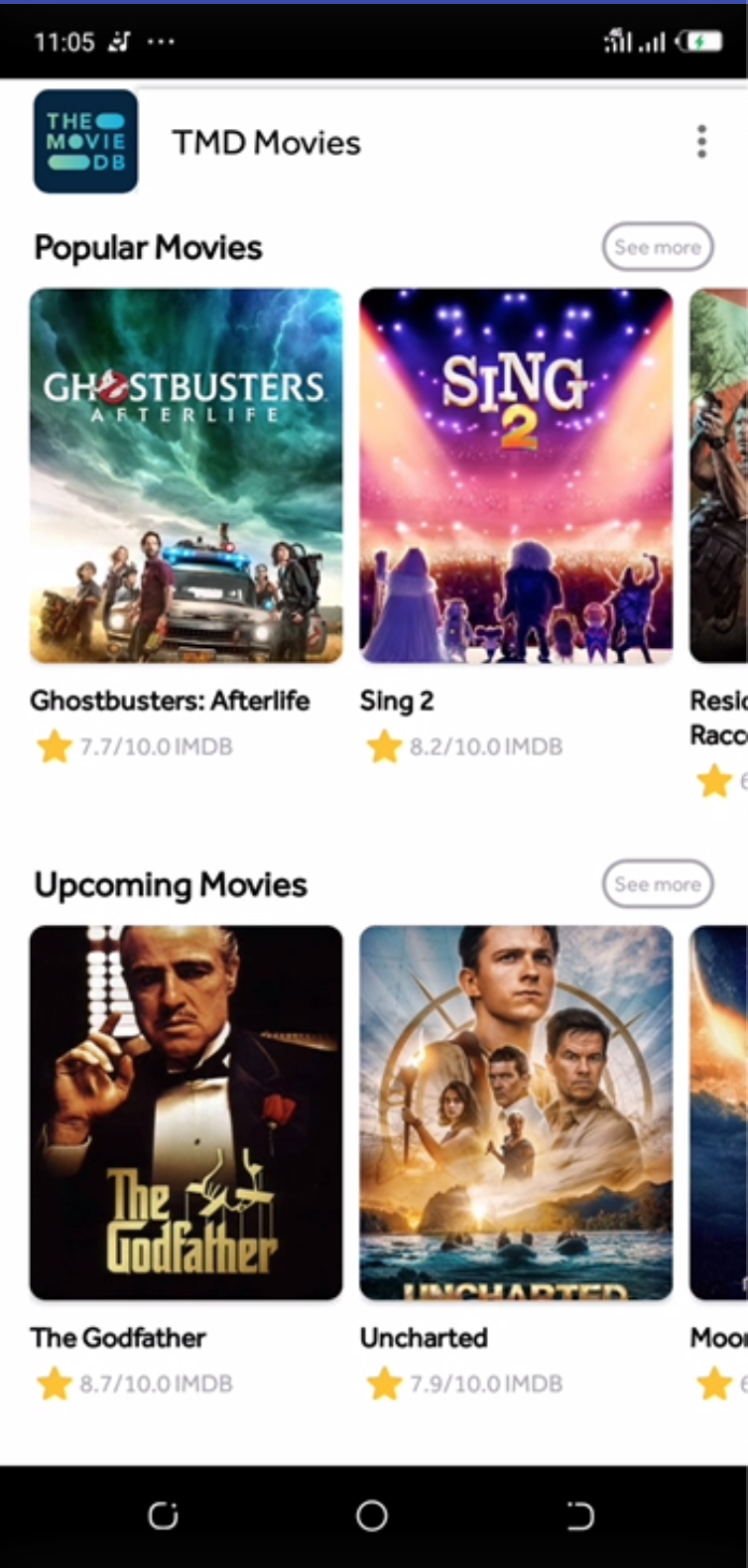Click See more for Popular Movies
Viewport: 748px width, 1568px height.
(658, 246)
